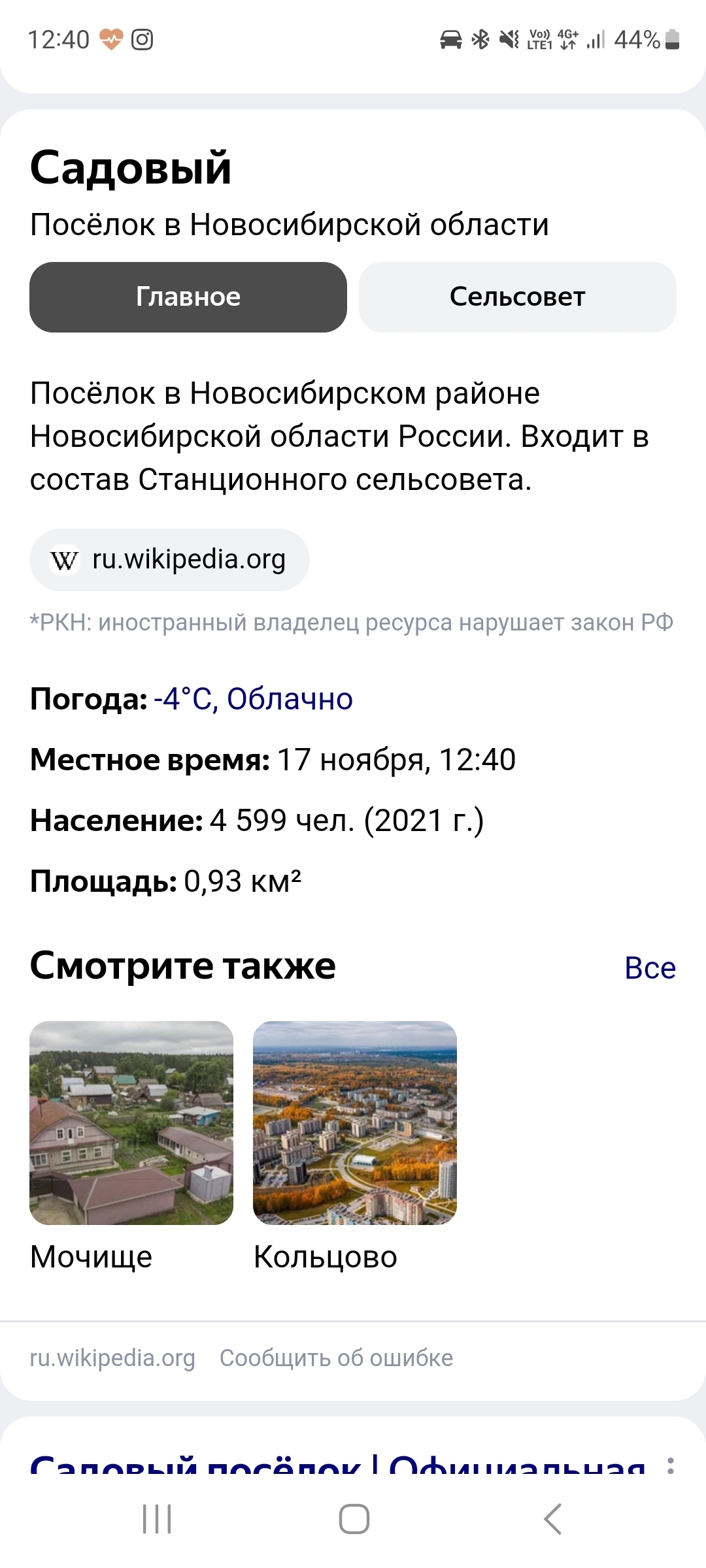Open the ru.wikipedia.org source chip
This screenshot has width=706, height=1568.
pyautogui.click(x=169, y=560)
